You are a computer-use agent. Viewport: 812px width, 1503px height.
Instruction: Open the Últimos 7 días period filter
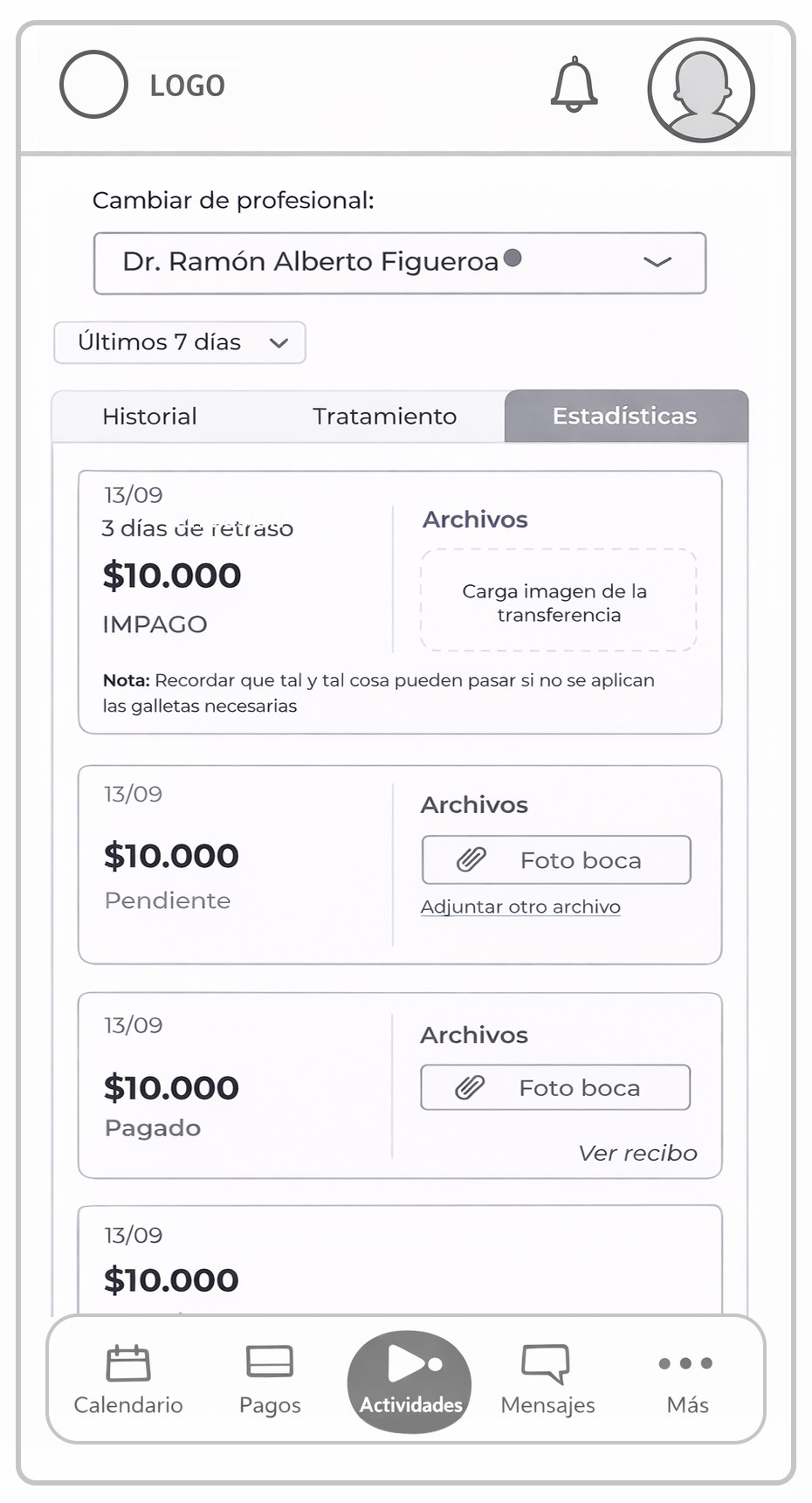[180, 342]
